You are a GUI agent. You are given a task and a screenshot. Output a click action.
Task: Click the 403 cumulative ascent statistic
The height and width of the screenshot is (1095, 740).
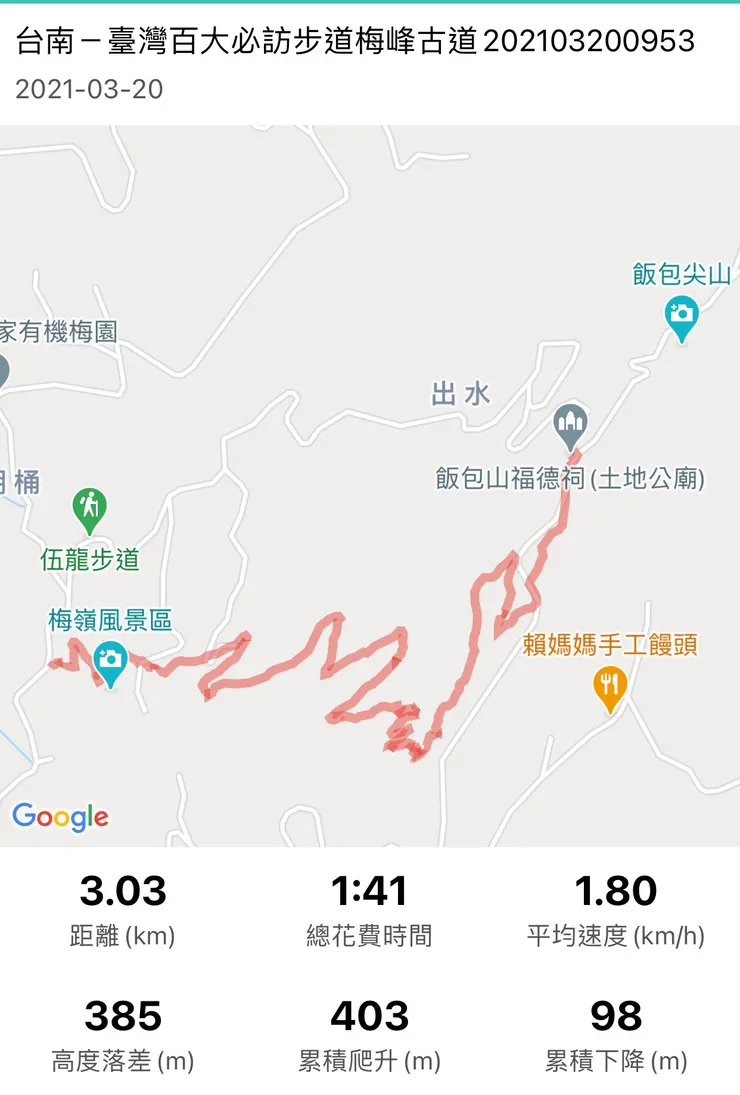pos(370,1014)
